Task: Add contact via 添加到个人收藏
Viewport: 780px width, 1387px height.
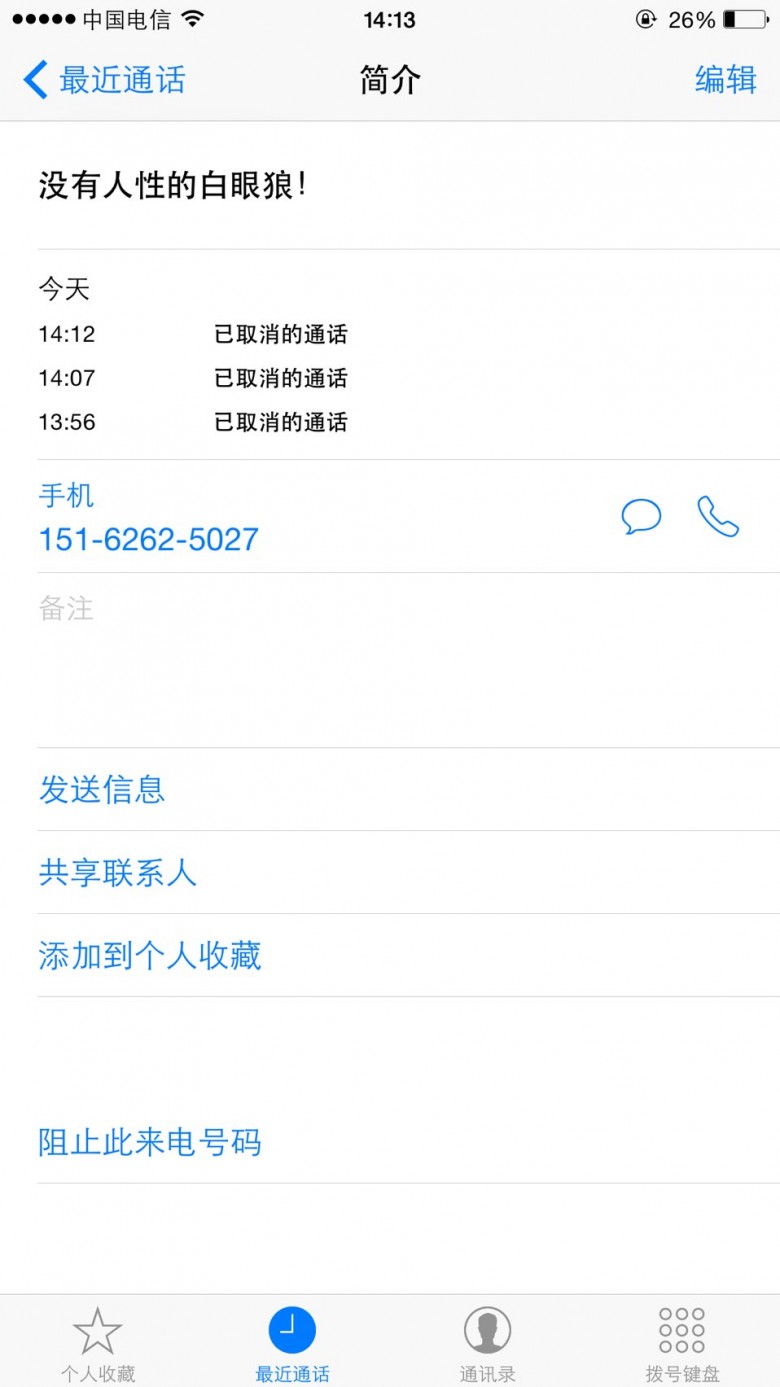Action: point(150,955)
